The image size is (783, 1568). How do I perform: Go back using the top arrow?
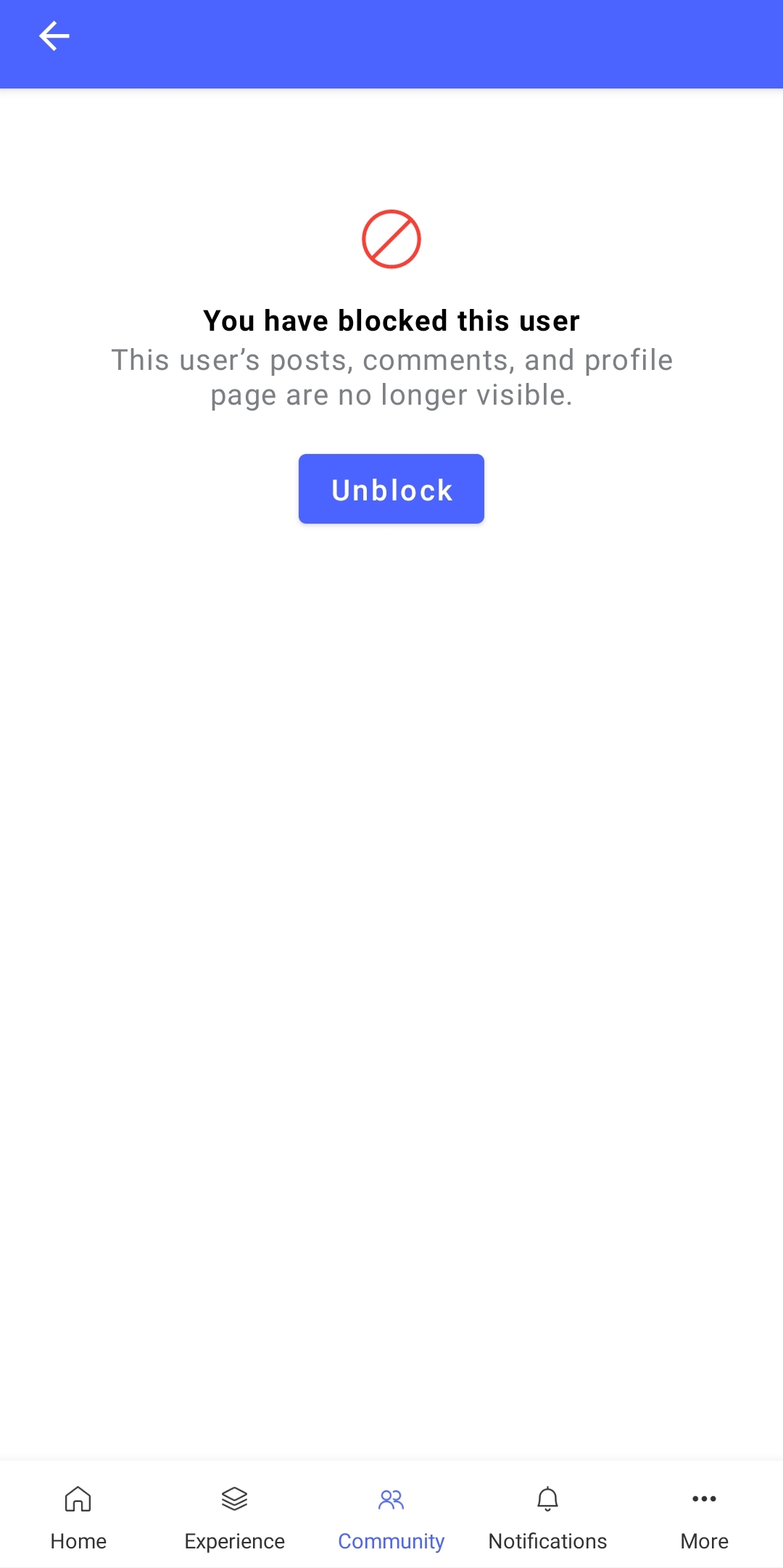[54, 36]
